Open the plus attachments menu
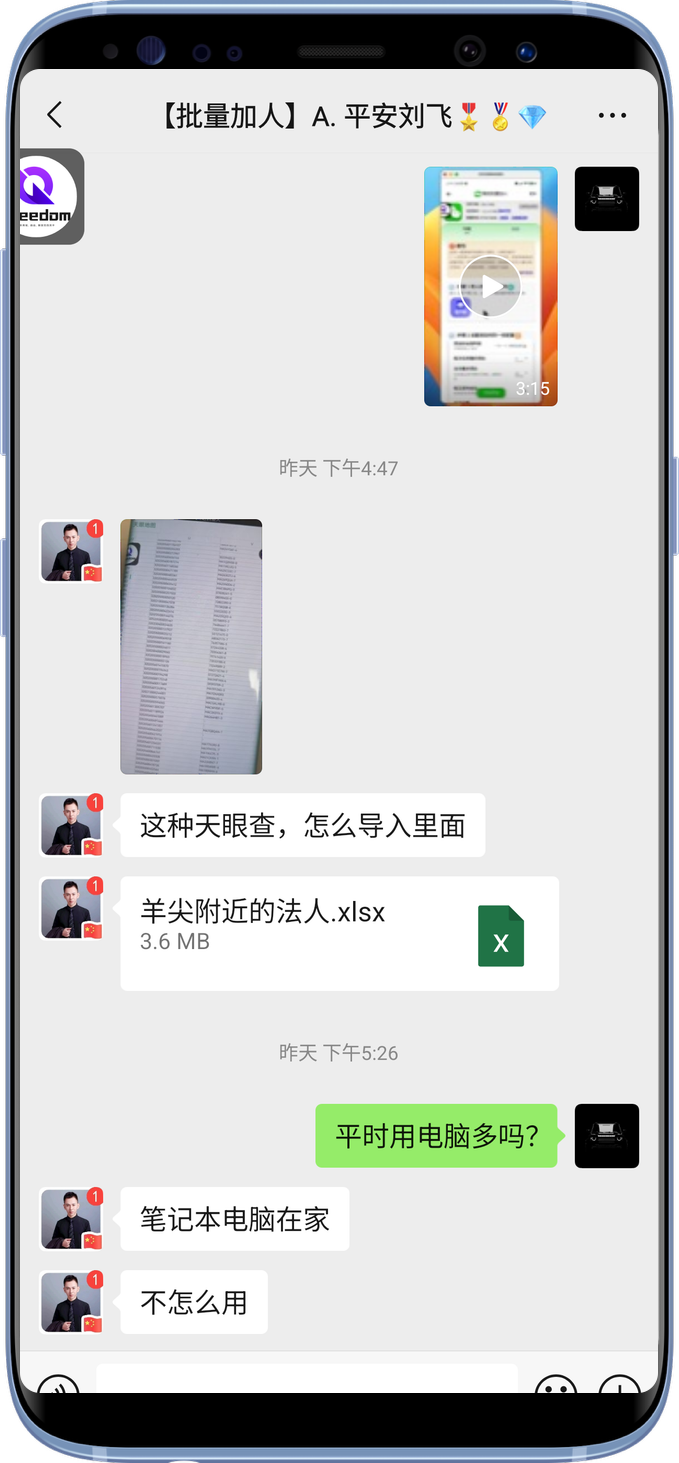This screenshot has width=679, height=1463. pyautogui.click(x=619, y=1386)
